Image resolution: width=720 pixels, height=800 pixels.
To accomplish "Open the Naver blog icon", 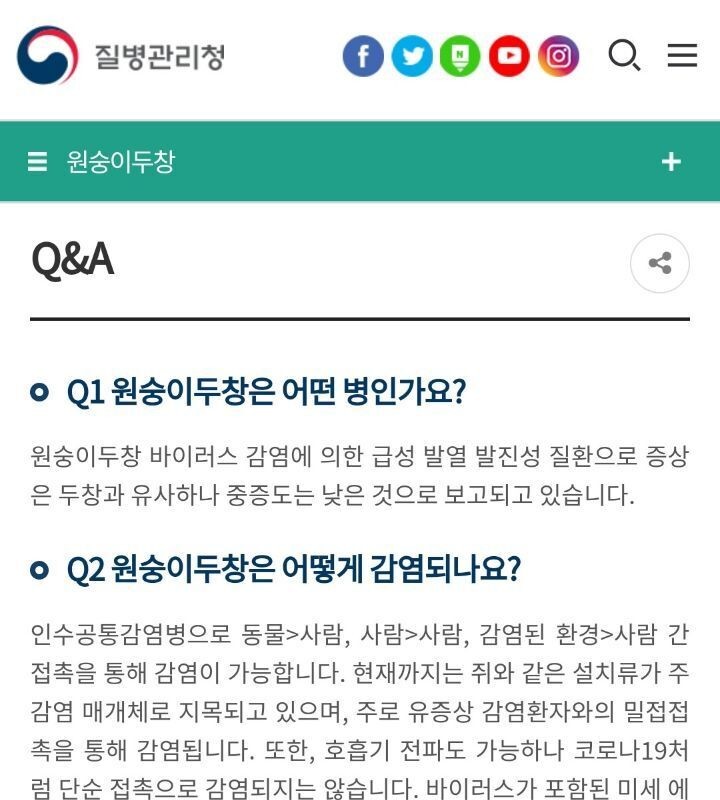I will 460,56.
